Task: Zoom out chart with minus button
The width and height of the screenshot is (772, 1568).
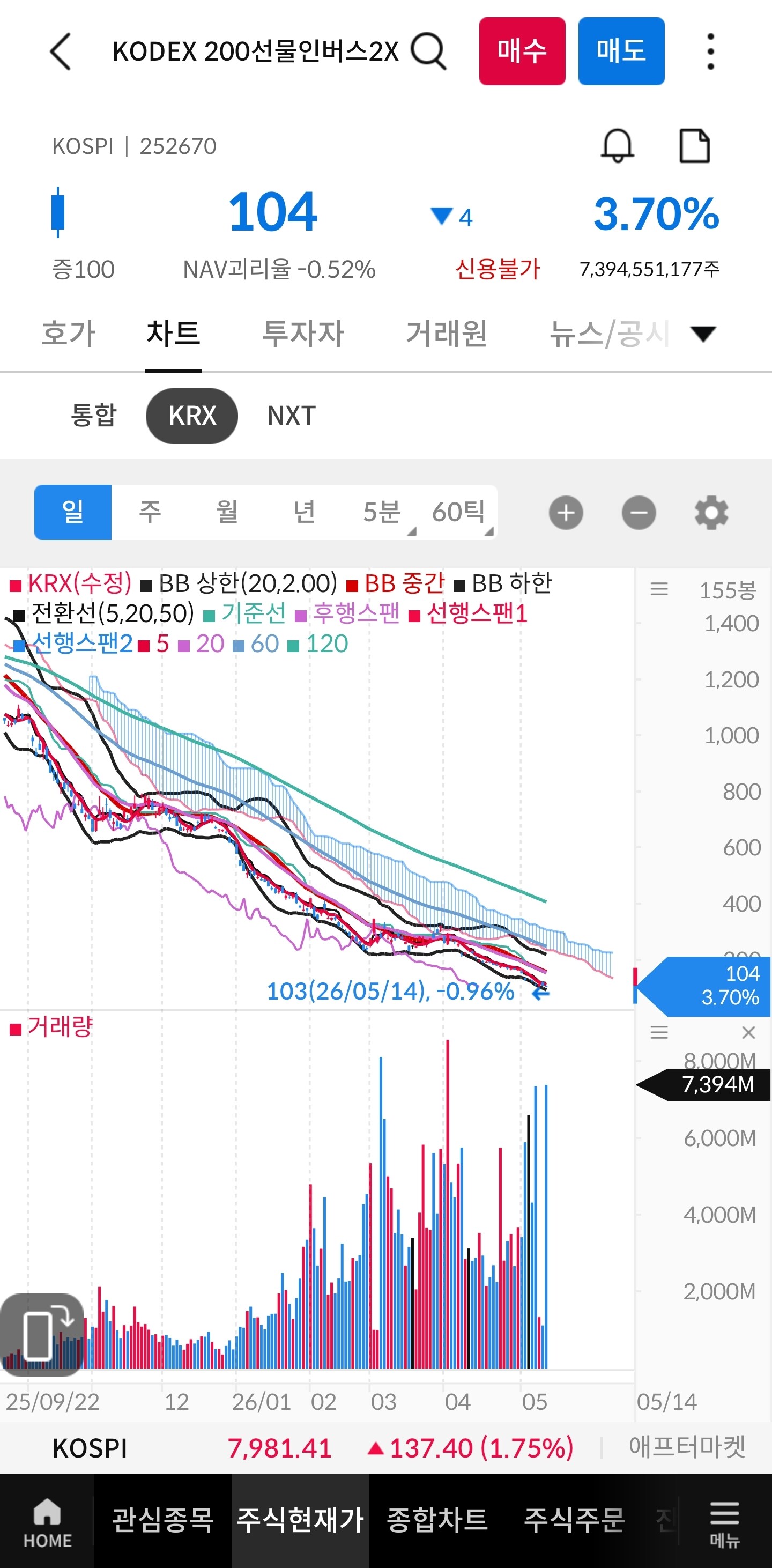Action: pos(639,513)
